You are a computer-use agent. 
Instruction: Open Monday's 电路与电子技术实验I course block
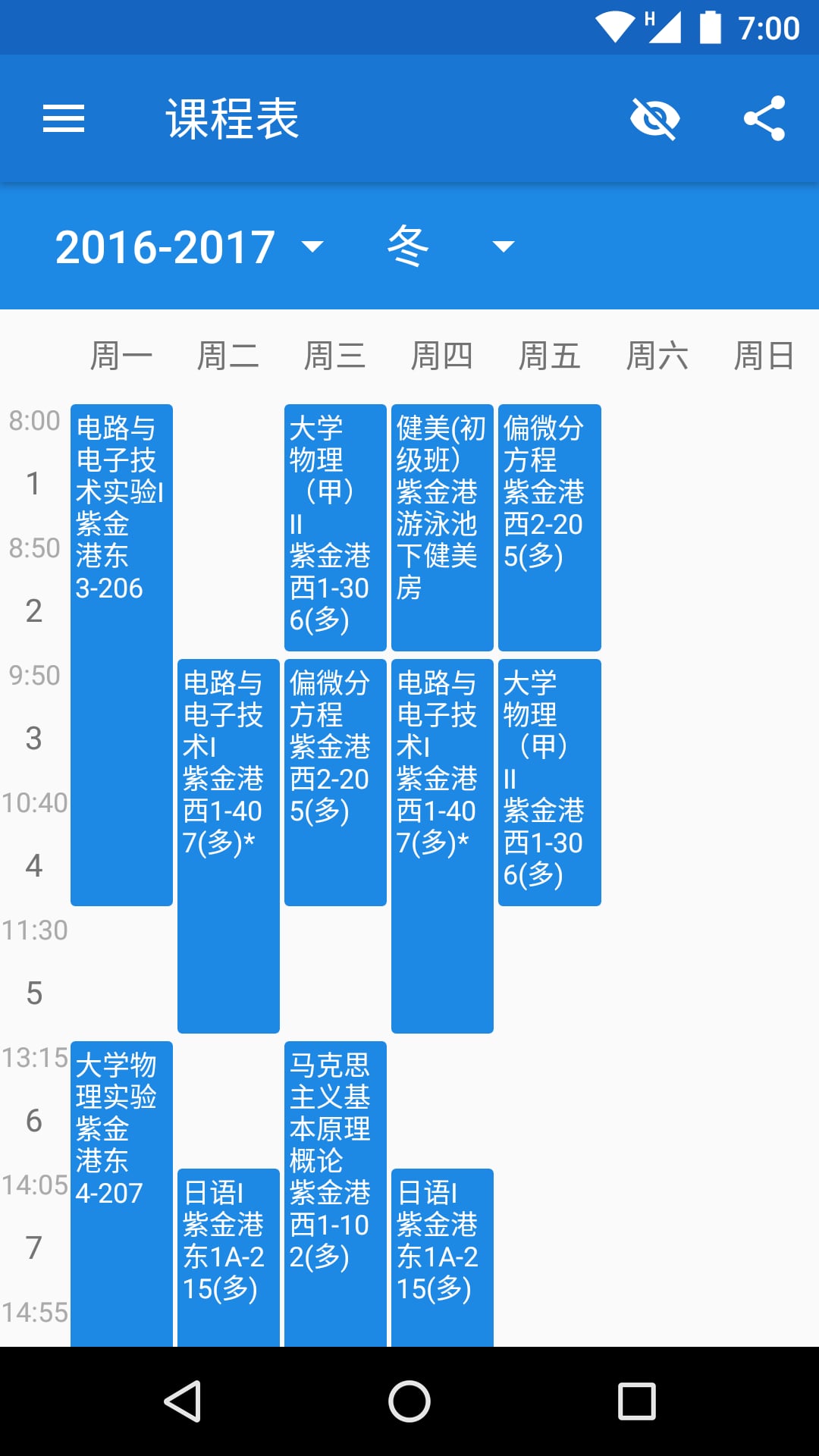(x=121, y=655)
